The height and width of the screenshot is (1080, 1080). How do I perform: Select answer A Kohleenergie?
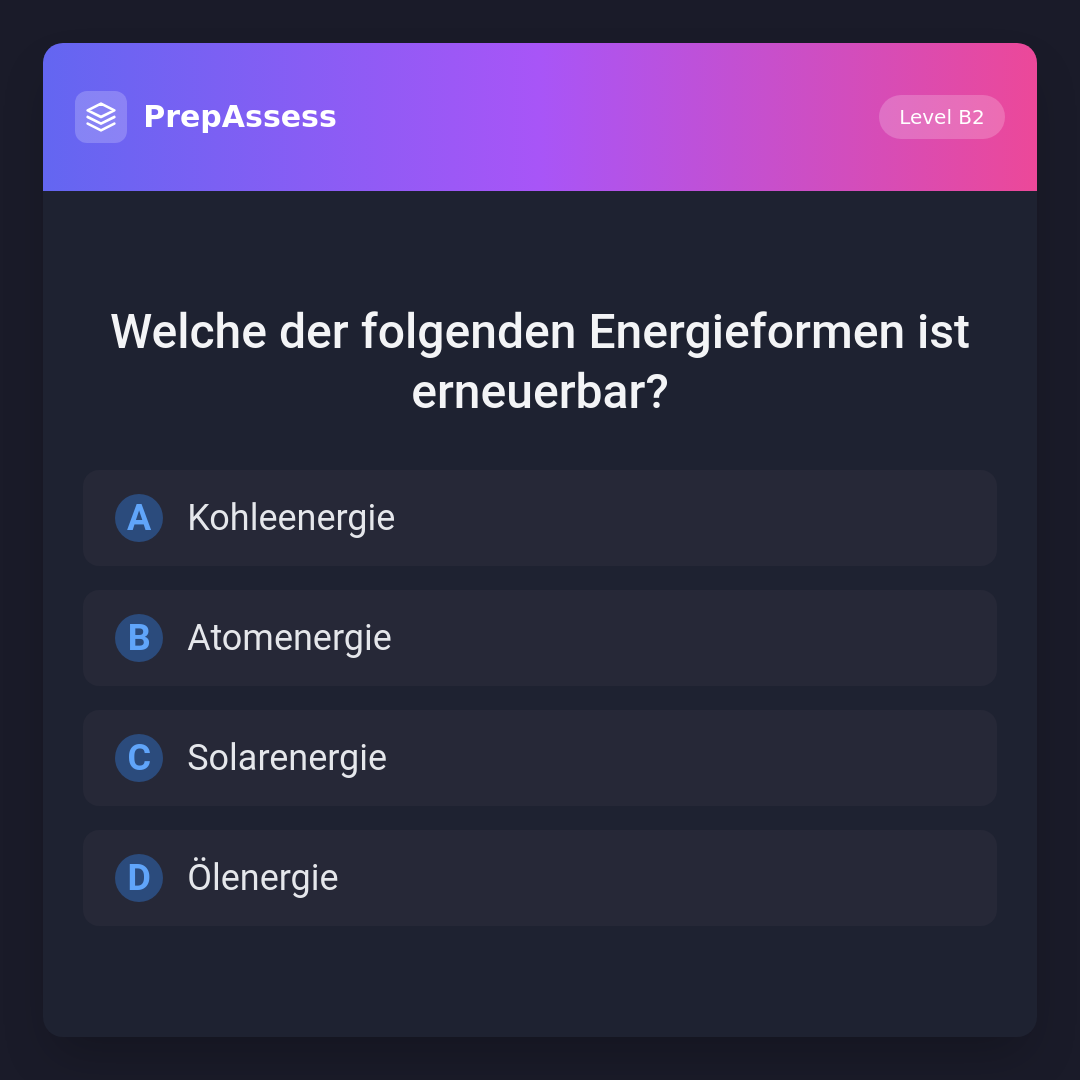click(x=540, y=518)
